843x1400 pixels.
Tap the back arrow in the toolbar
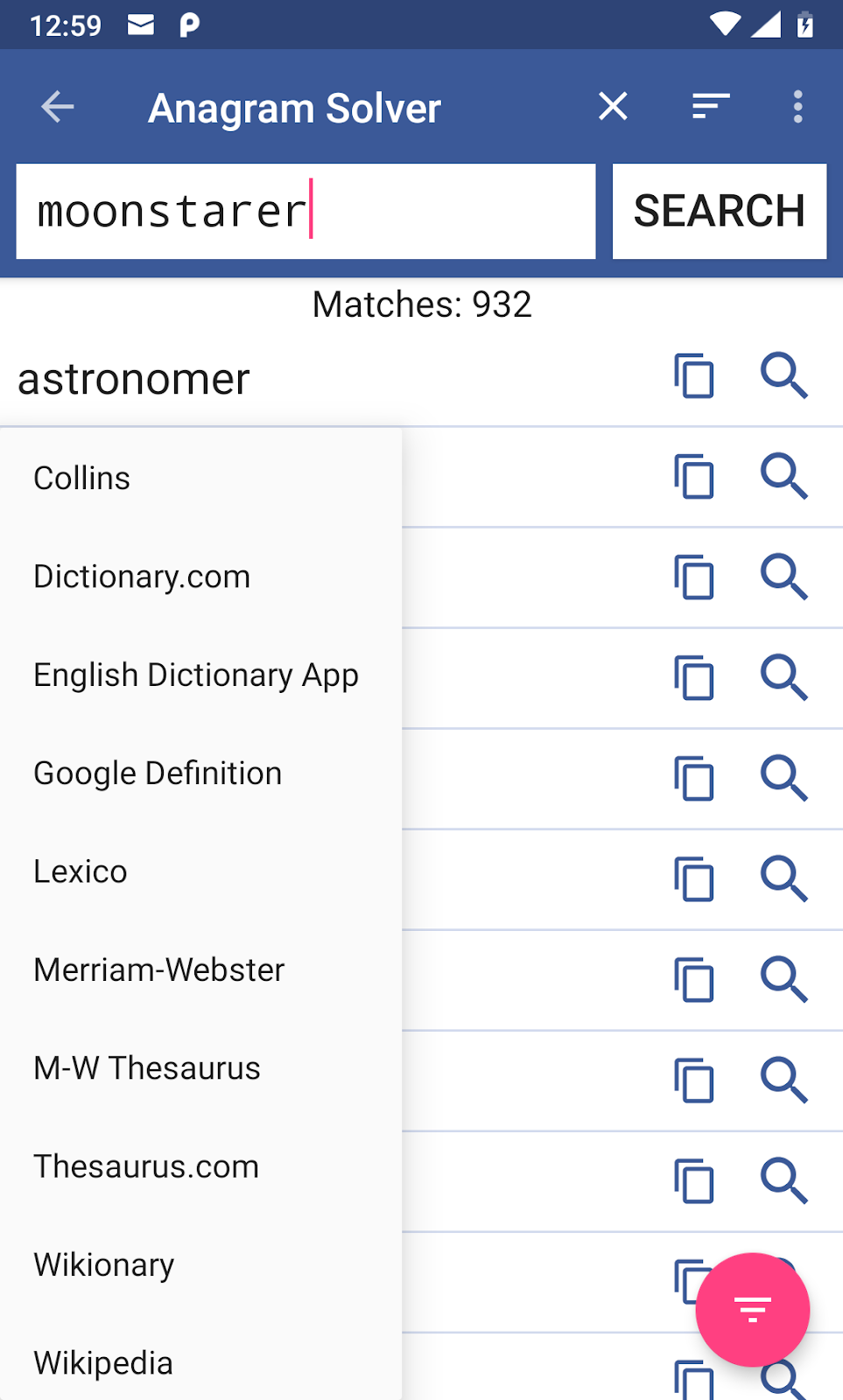[56, 106]
